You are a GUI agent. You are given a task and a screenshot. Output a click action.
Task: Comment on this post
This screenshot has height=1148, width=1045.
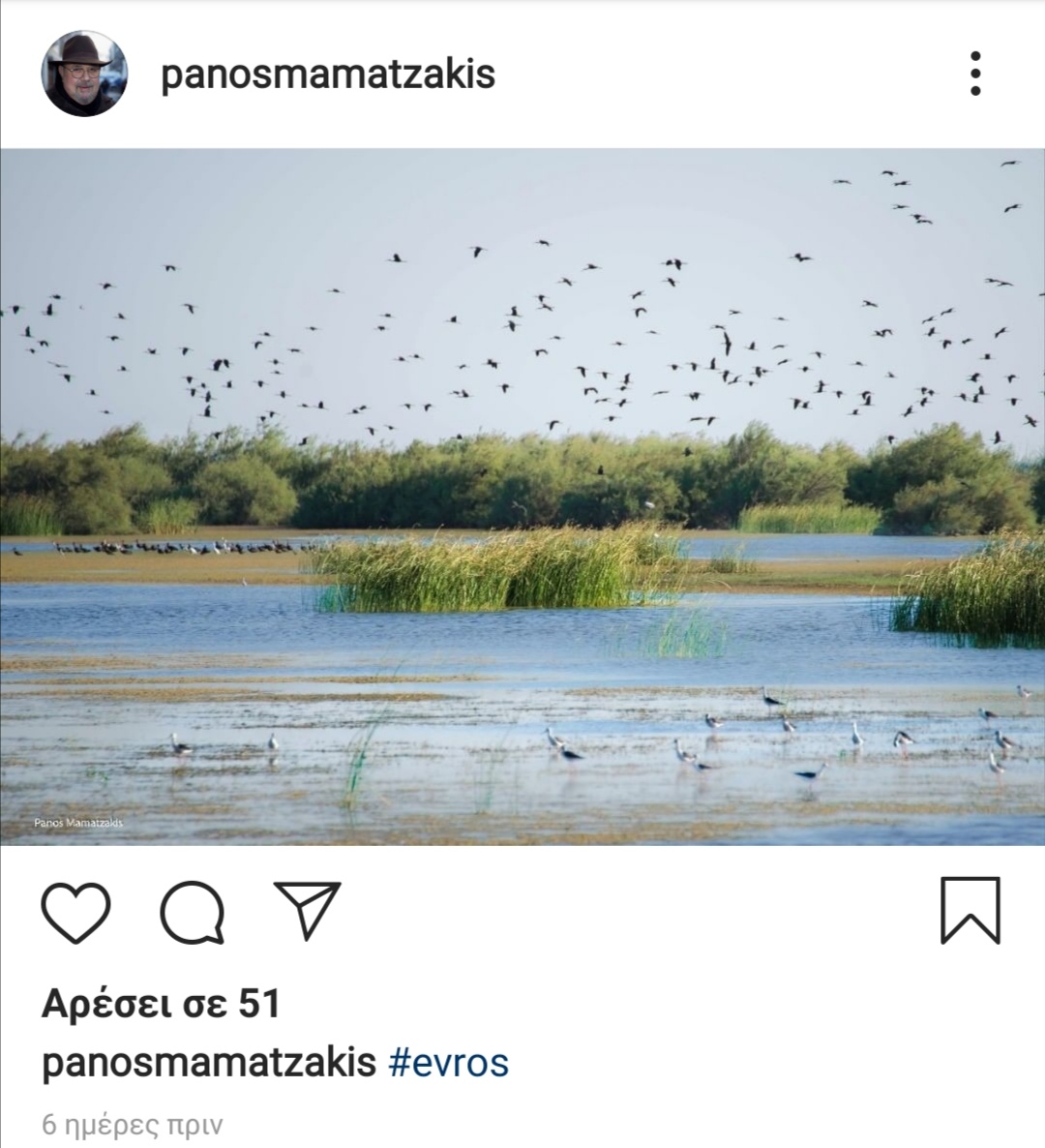[x=193, y=912]
